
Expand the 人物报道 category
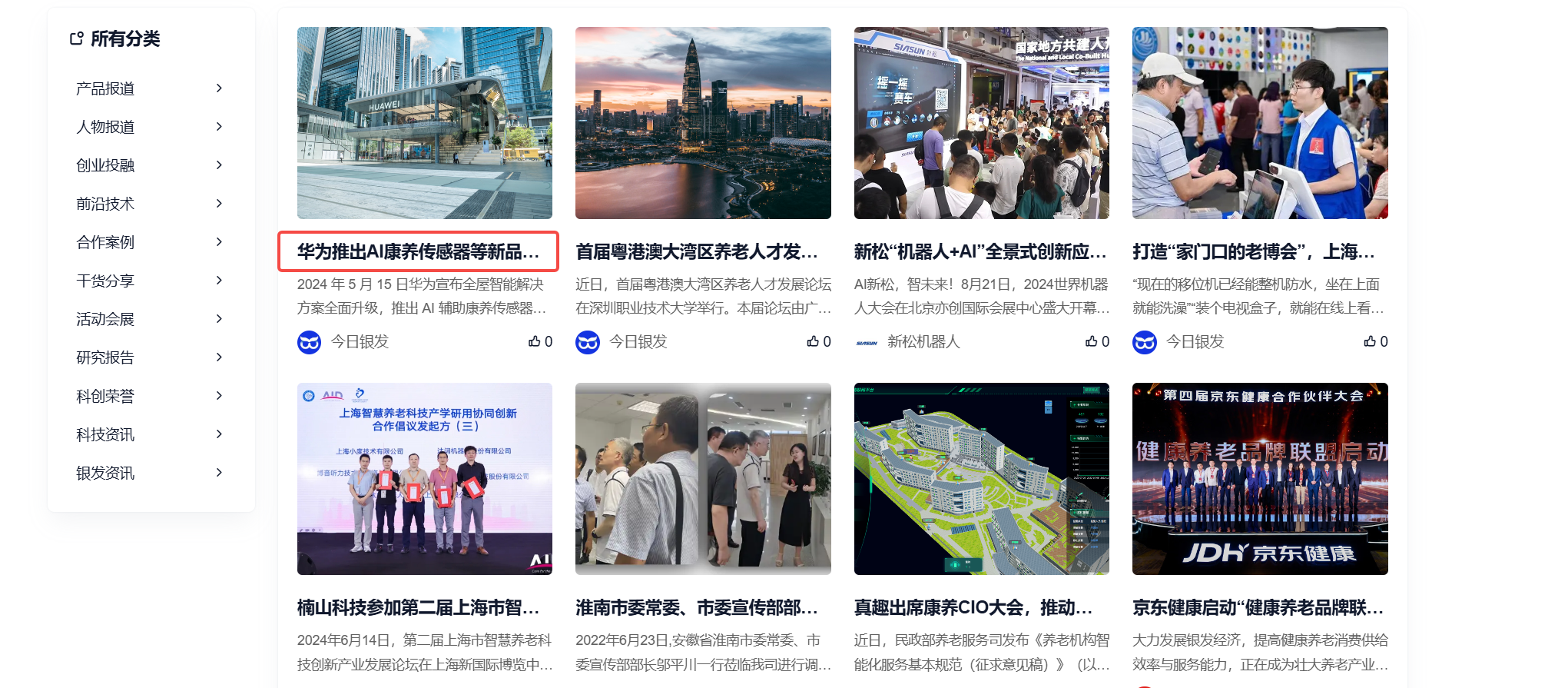click(x=219, y=127)
